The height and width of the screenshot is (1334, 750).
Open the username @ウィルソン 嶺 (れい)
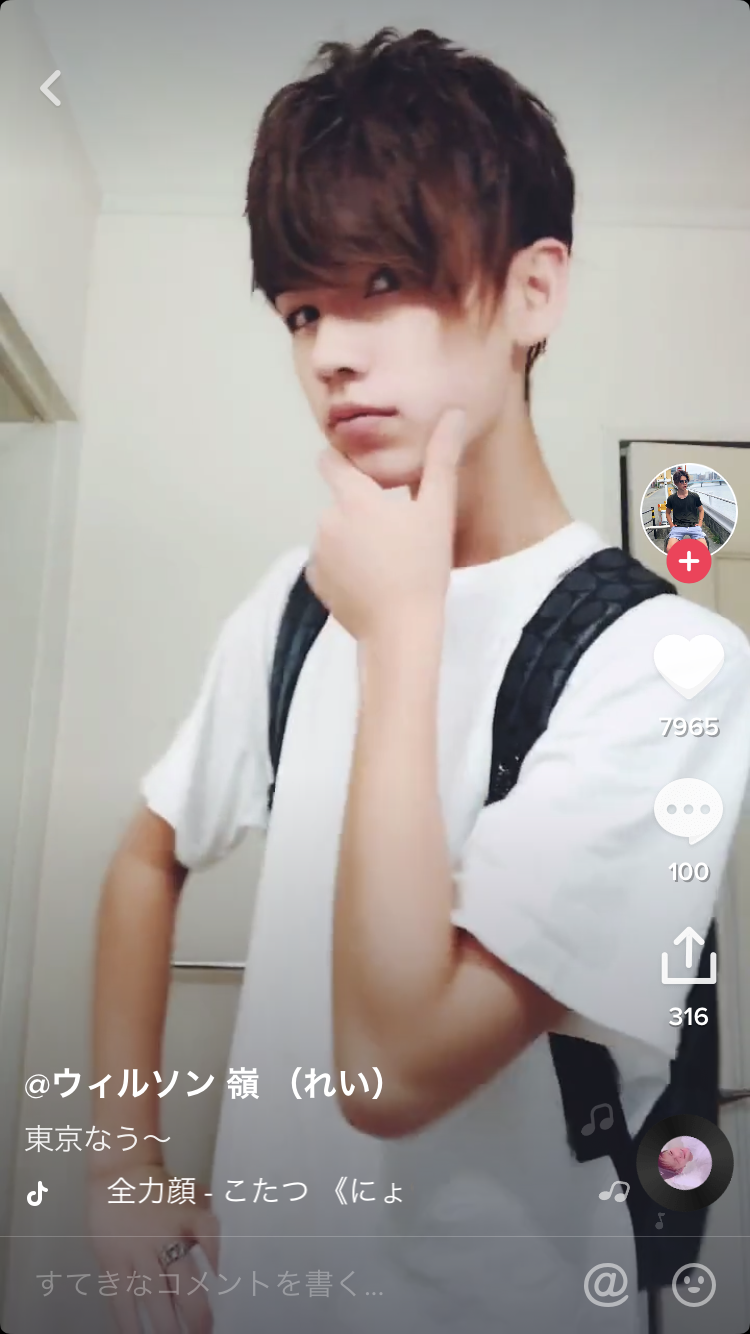click(x=205, y=1083)
